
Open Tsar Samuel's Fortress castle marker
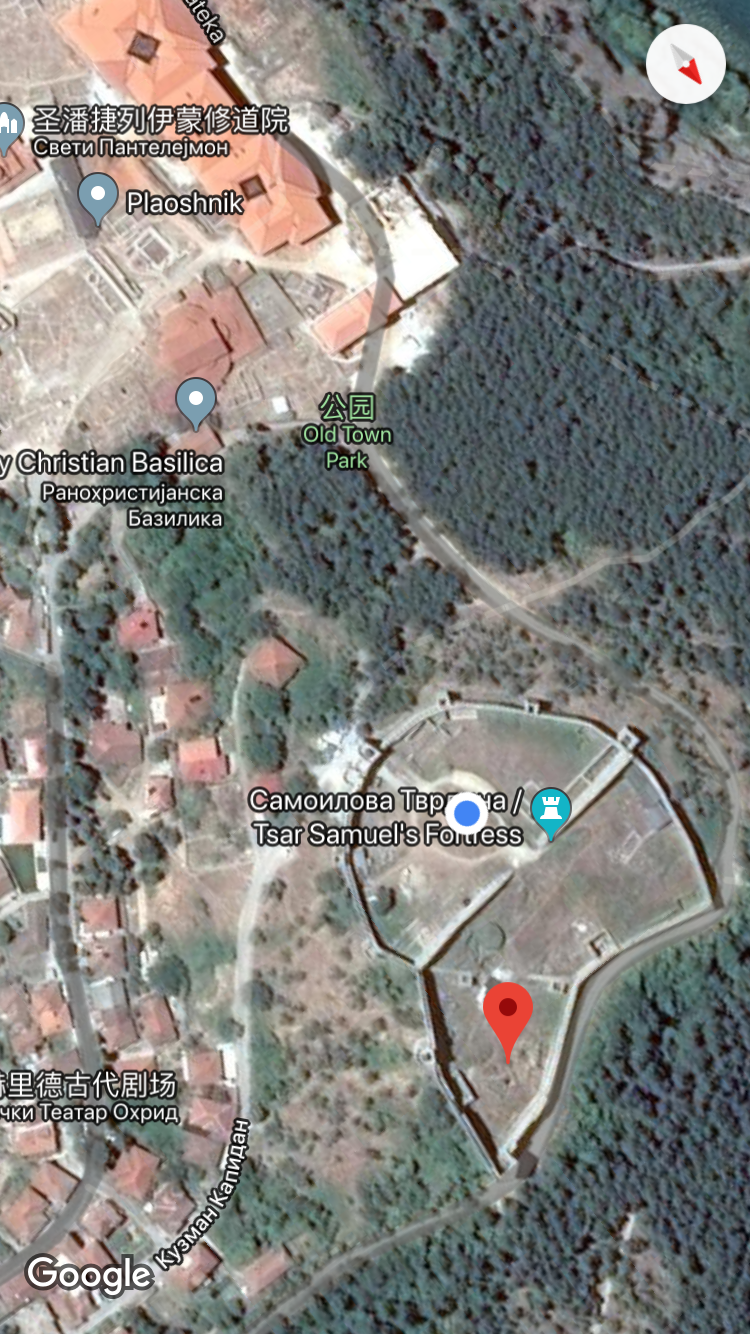[549, 813]
